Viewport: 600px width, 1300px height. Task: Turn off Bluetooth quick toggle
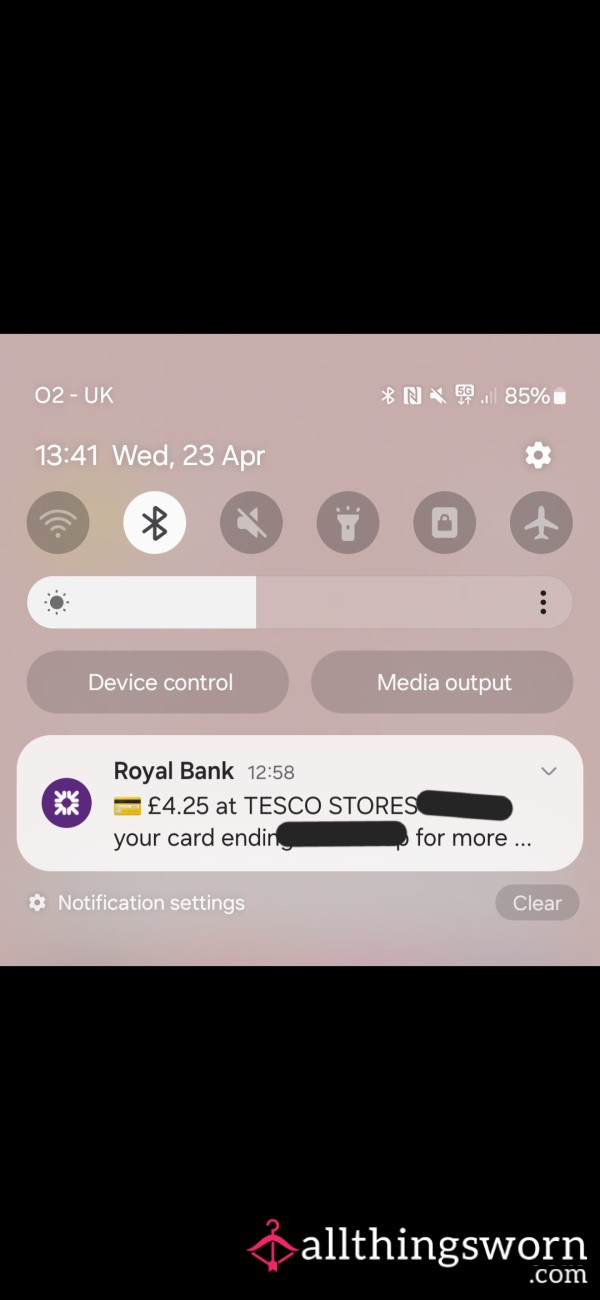click(155, 523)
